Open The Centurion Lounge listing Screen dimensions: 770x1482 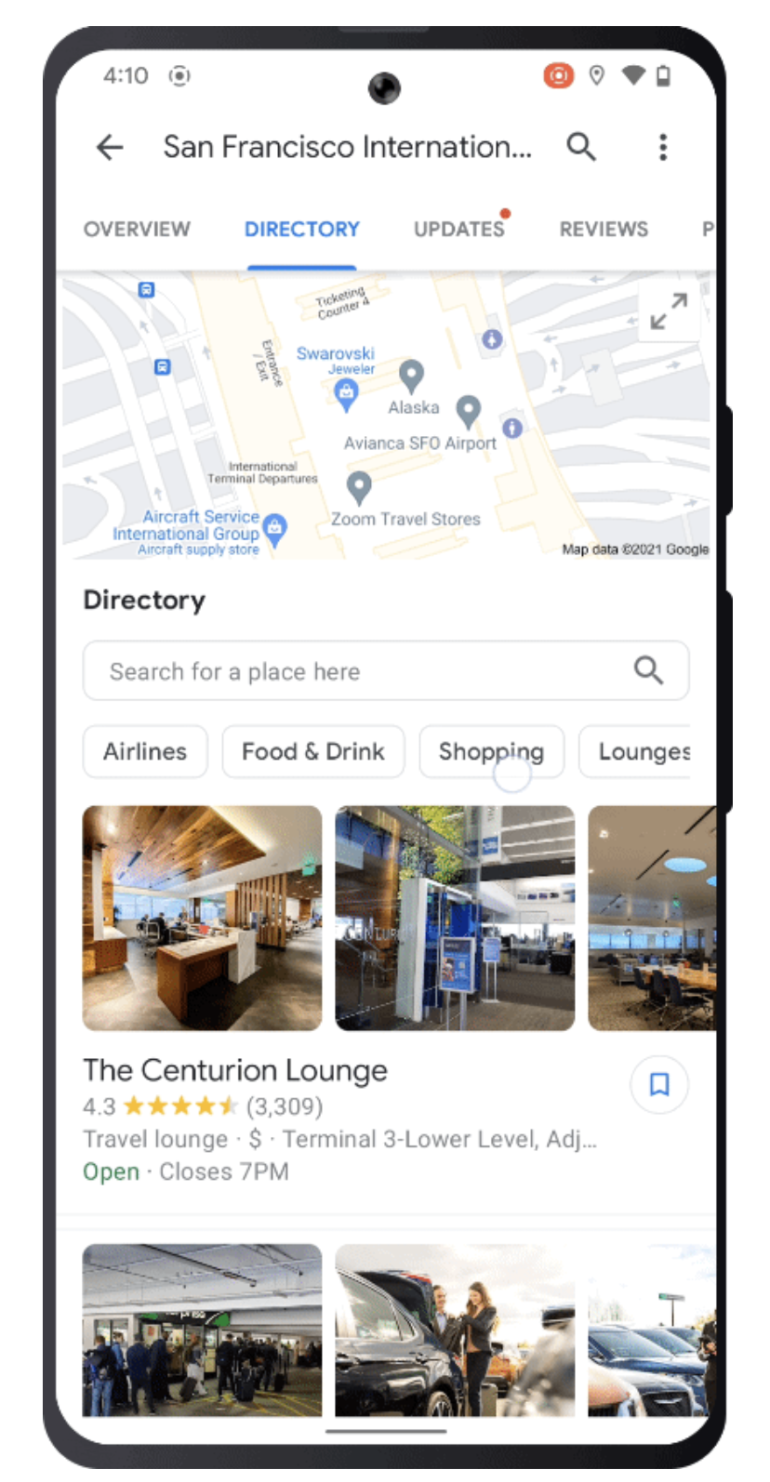click(235, 1070)
